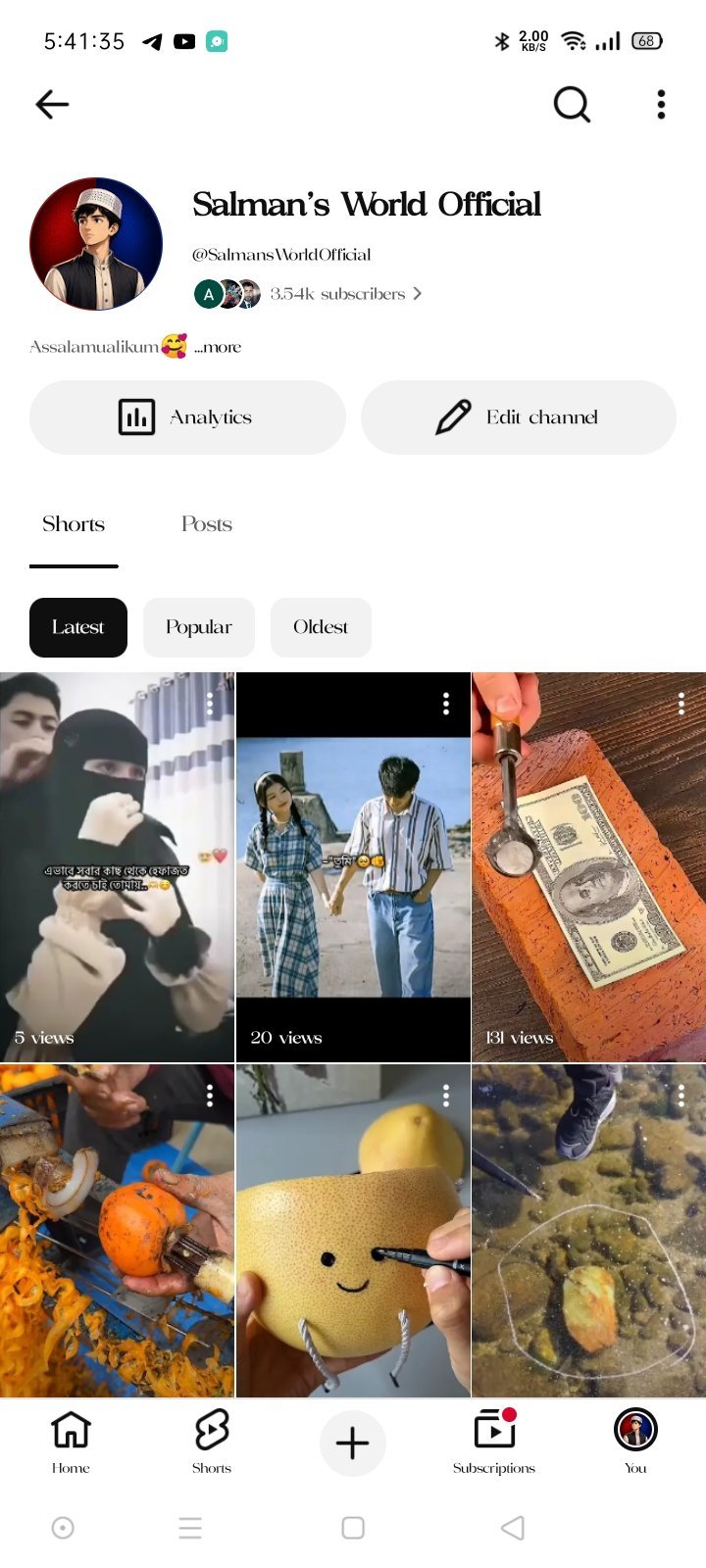This screenshot has width=706, height=1568.
Task: Select the Oldest filter chip
Action: [x=321, y=627]
